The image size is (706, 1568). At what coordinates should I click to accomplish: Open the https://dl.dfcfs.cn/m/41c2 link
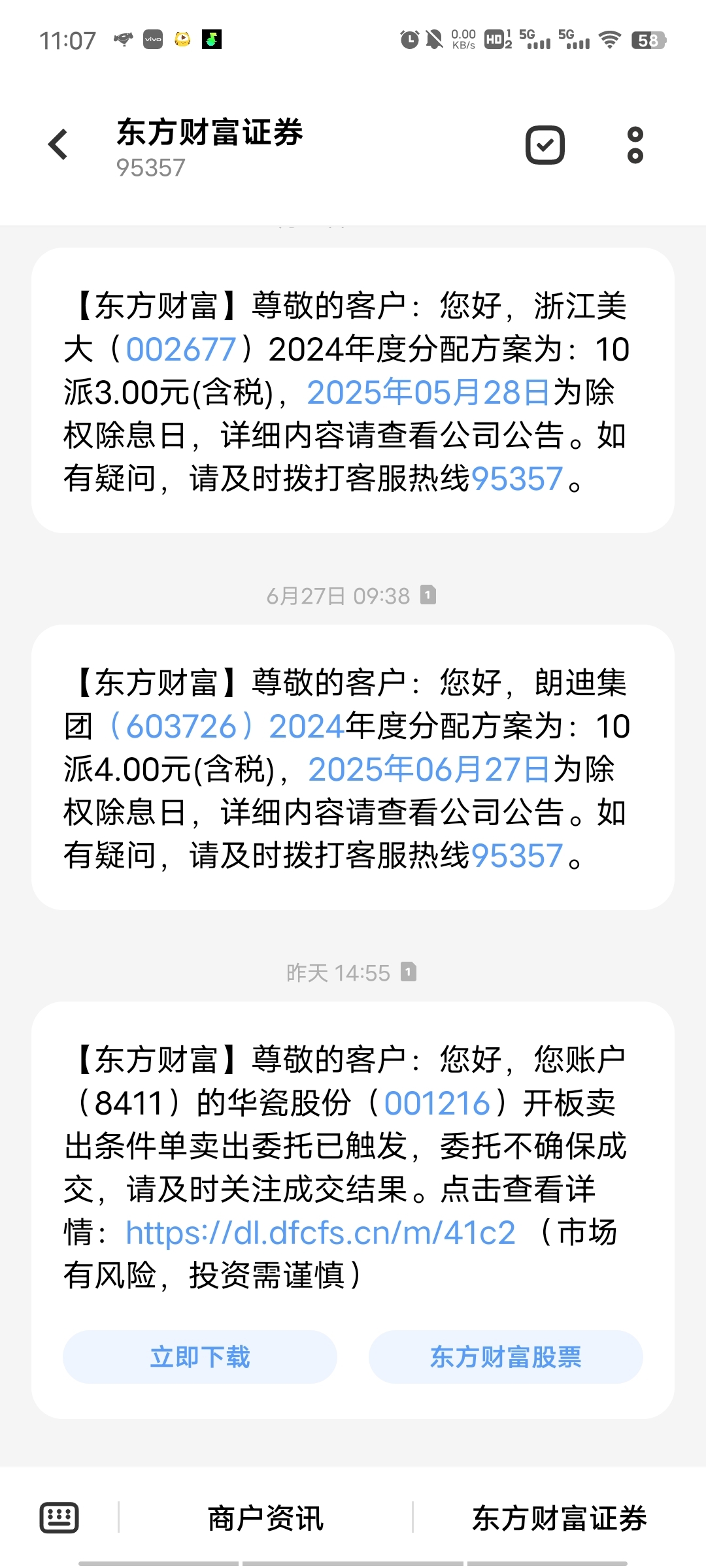point(320,1233)
